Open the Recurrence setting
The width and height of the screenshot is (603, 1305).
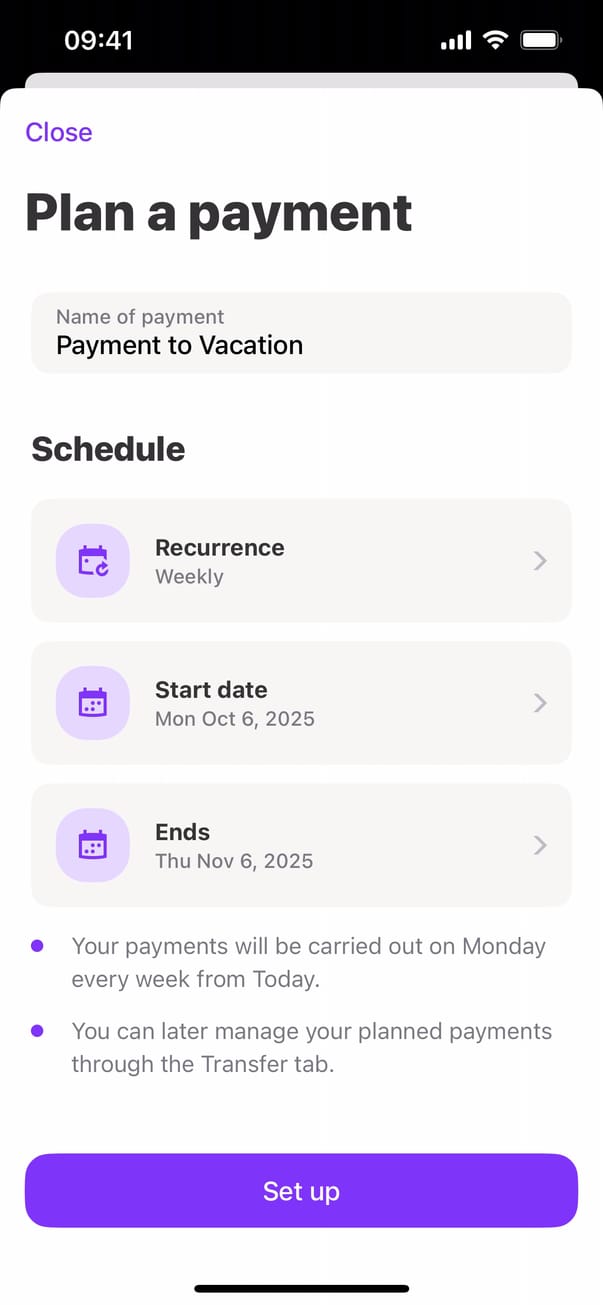coord(300,561)
